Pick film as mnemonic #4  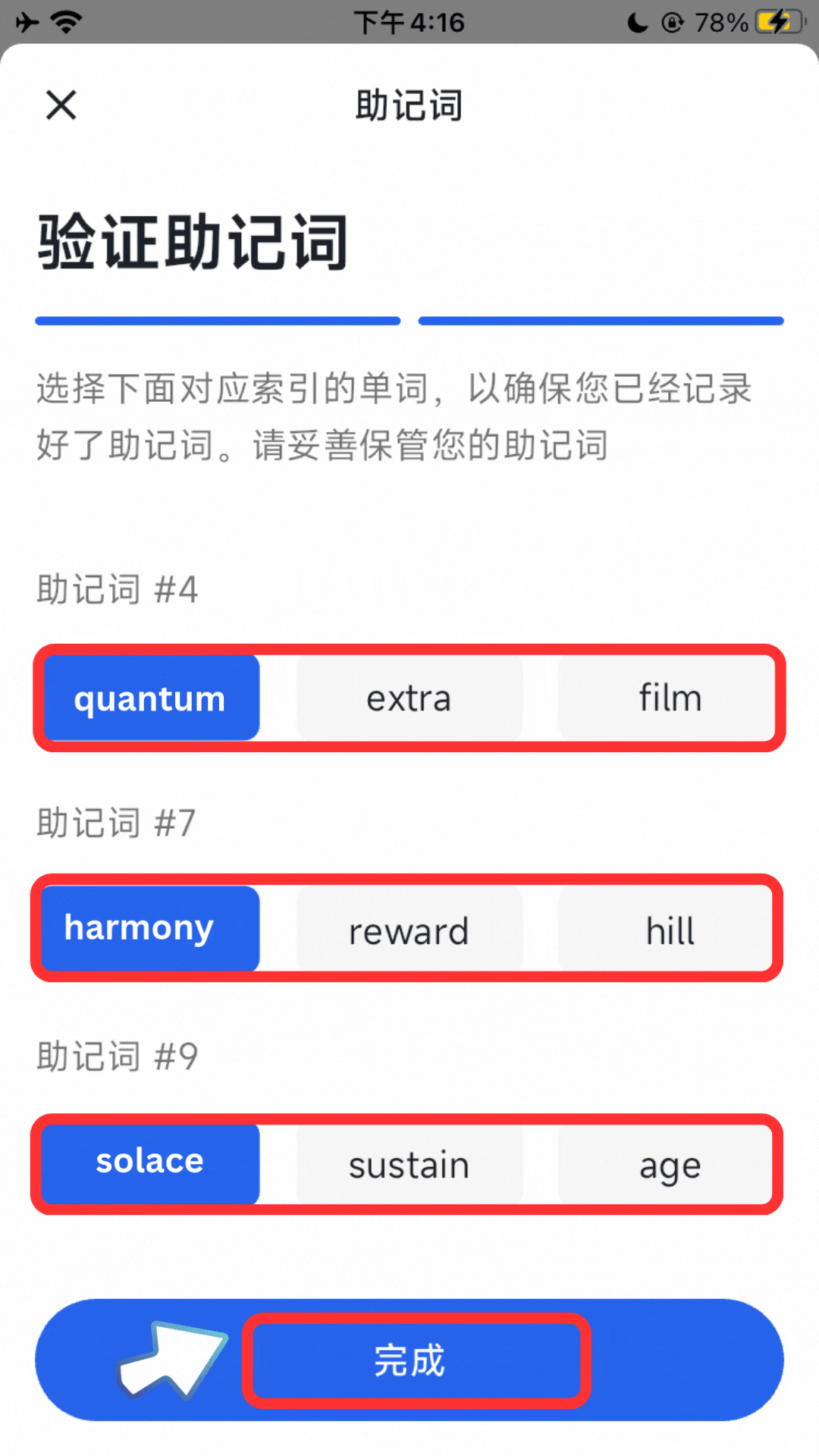(669, 698)
